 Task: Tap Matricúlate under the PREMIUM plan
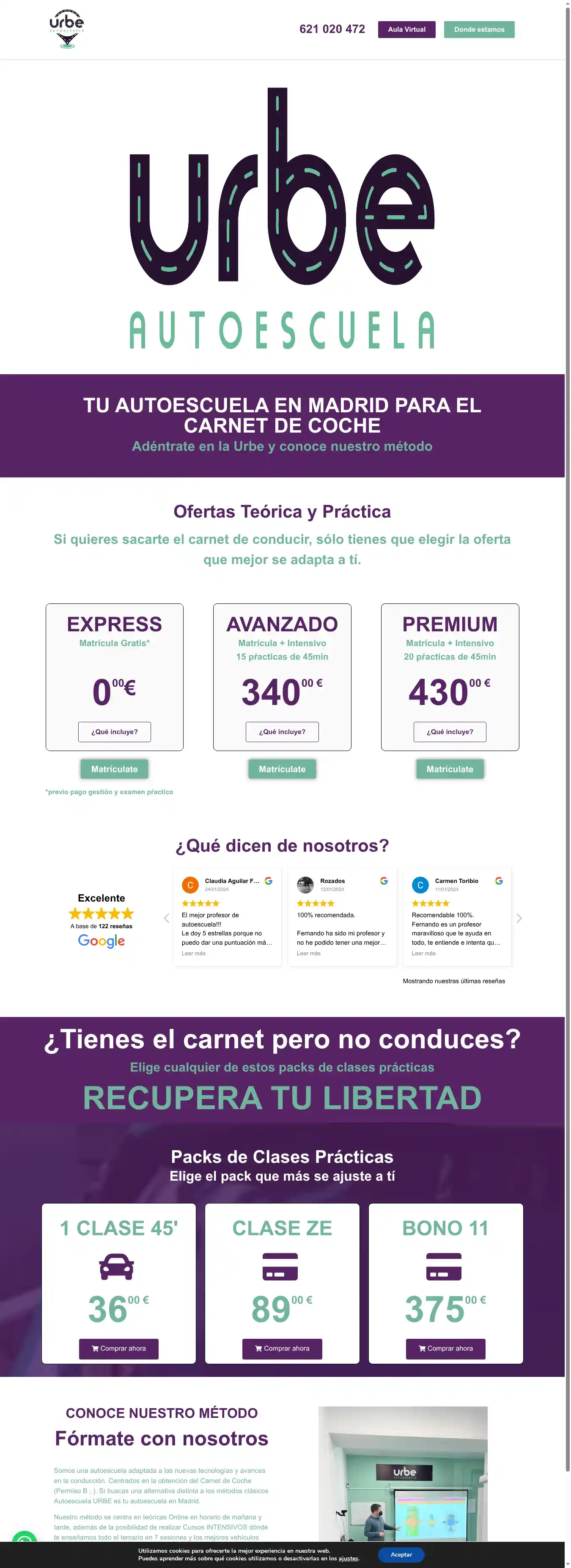click(450, 769)
